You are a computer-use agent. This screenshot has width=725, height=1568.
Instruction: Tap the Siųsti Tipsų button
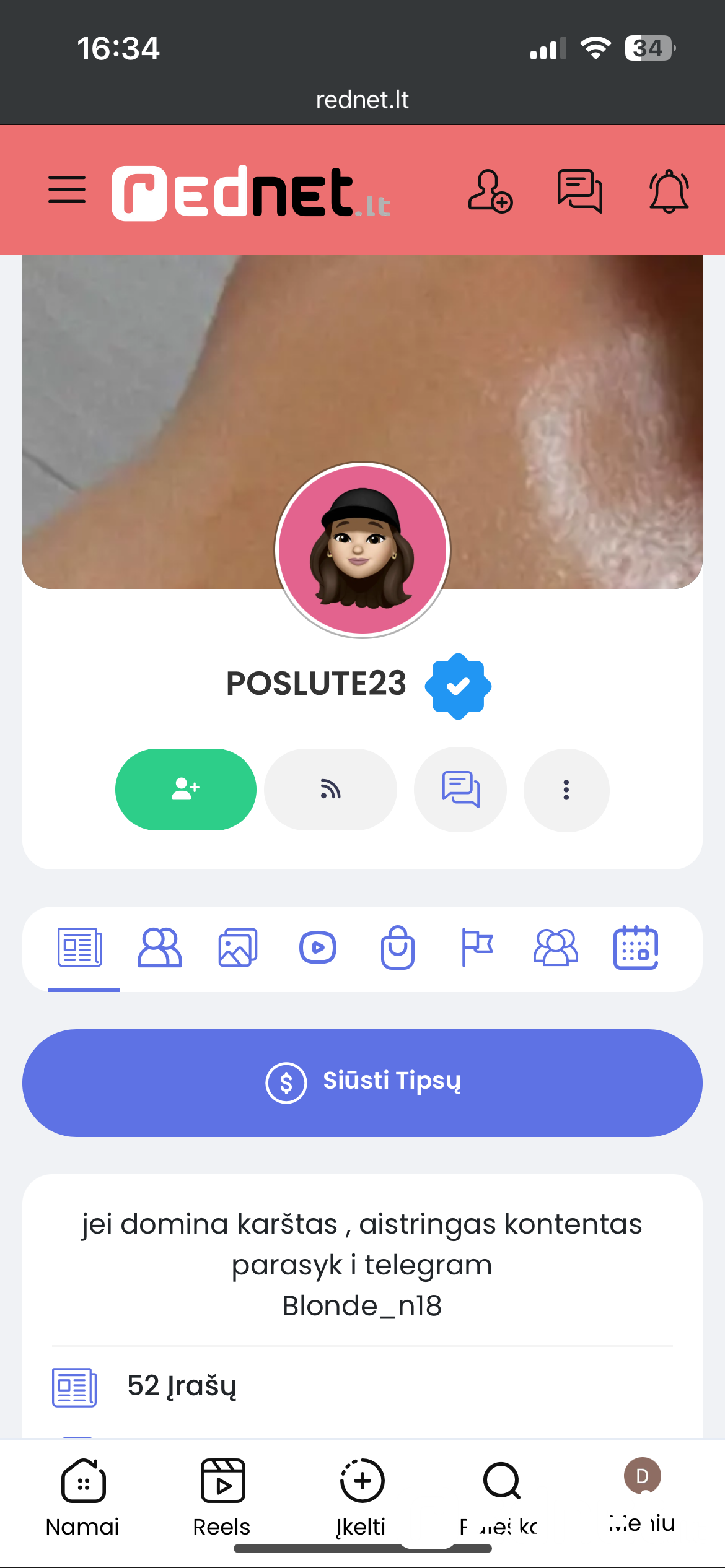362,1082
